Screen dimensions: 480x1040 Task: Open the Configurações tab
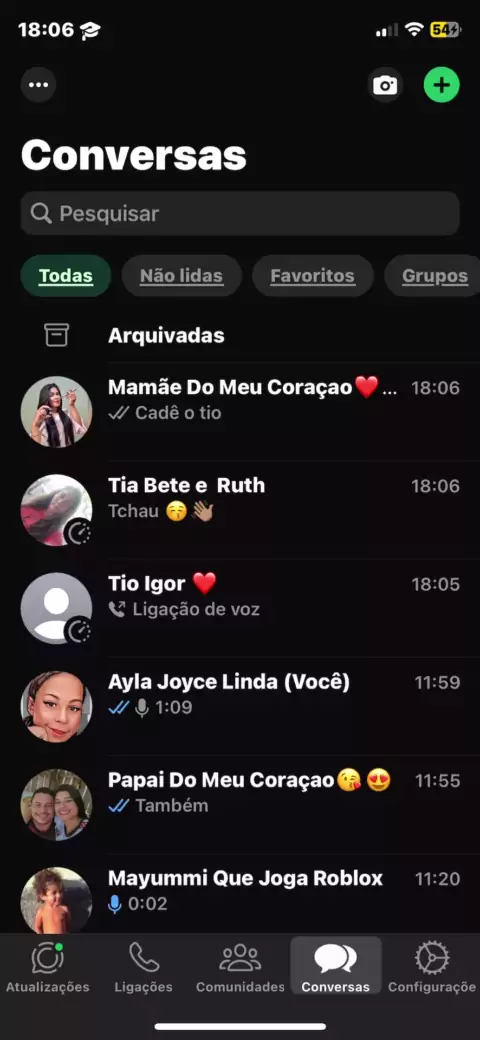point(432,967)
